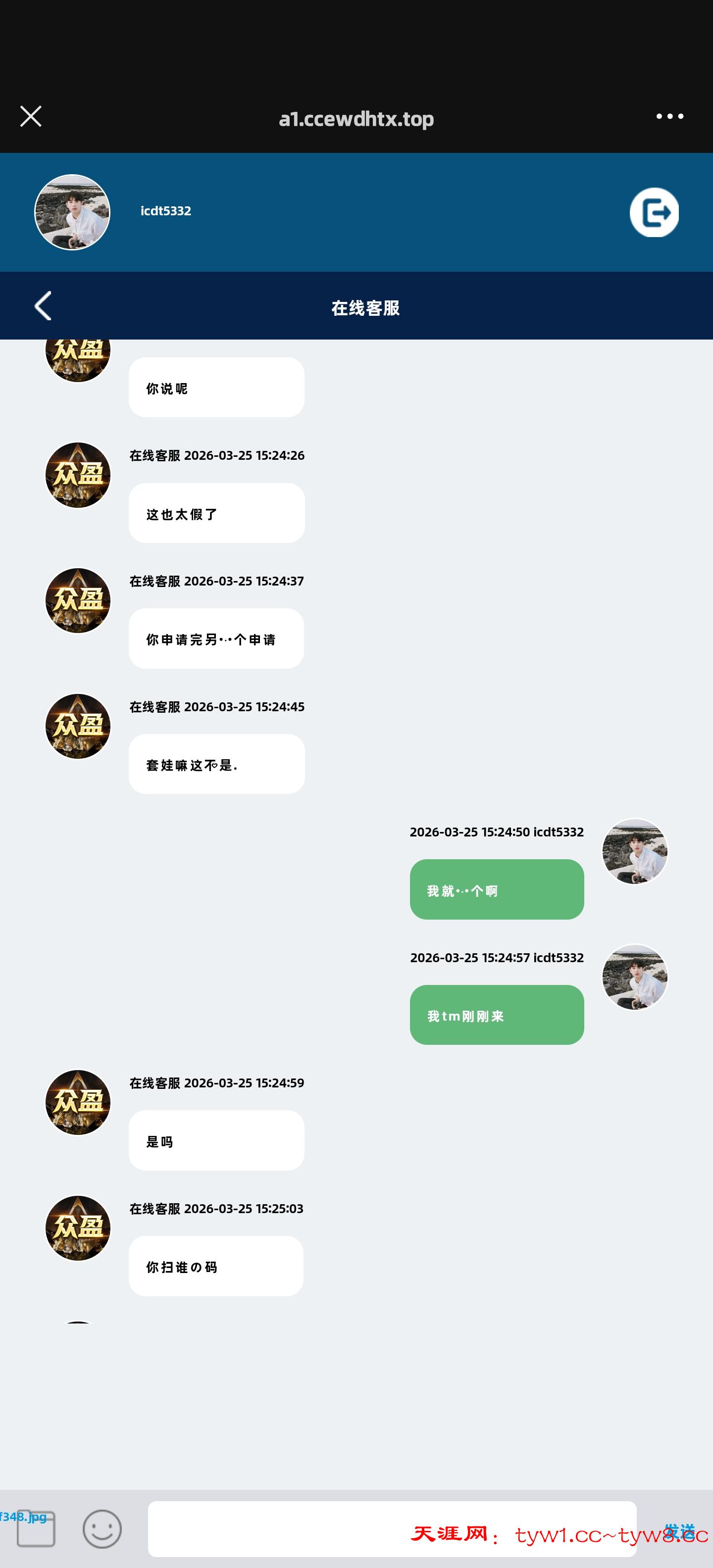
Task: Attach an image with the picture icon
Action: point(36,1528)
